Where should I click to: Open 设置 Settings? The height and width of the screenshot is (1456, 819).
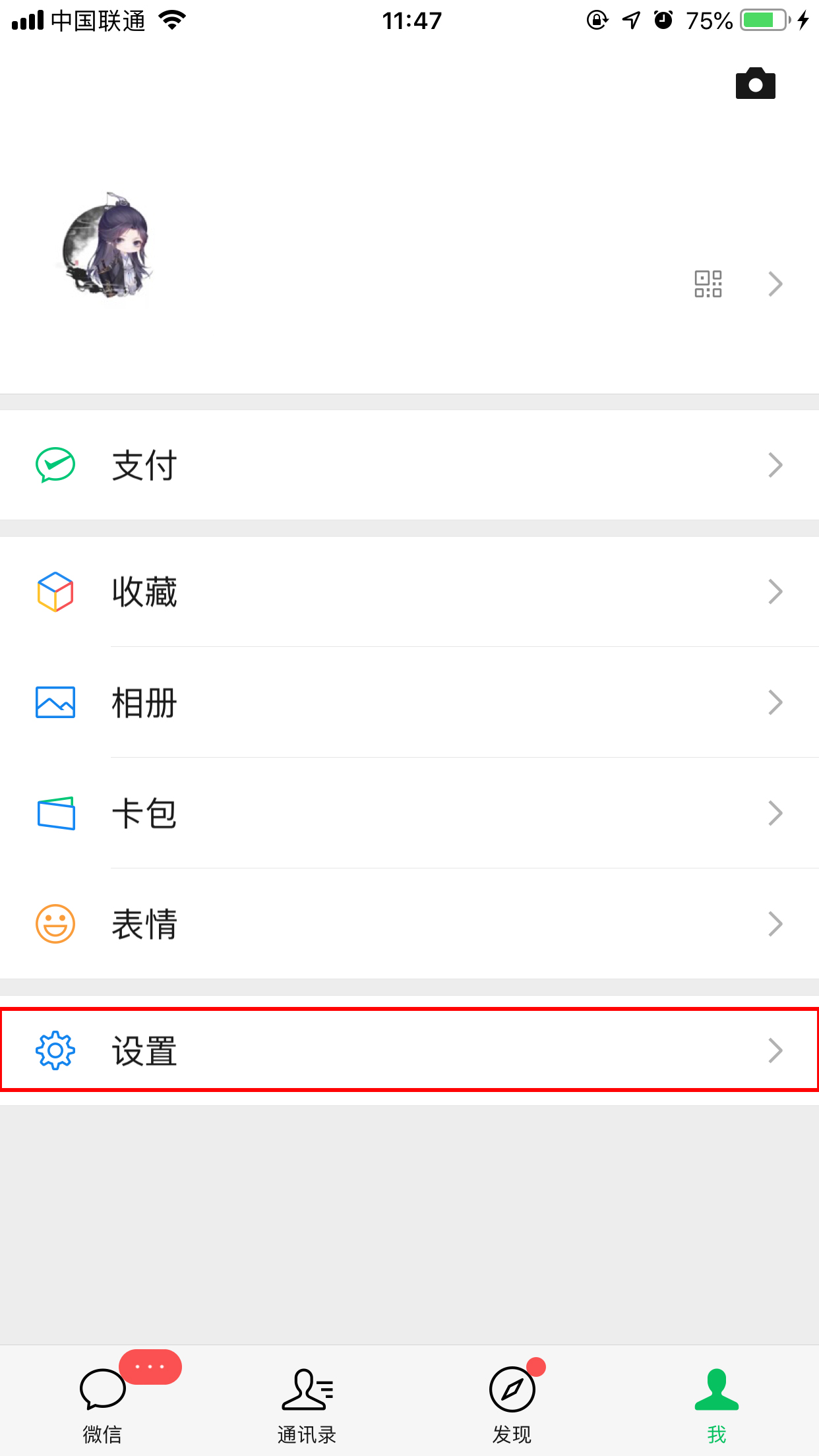click(144, 1050)
